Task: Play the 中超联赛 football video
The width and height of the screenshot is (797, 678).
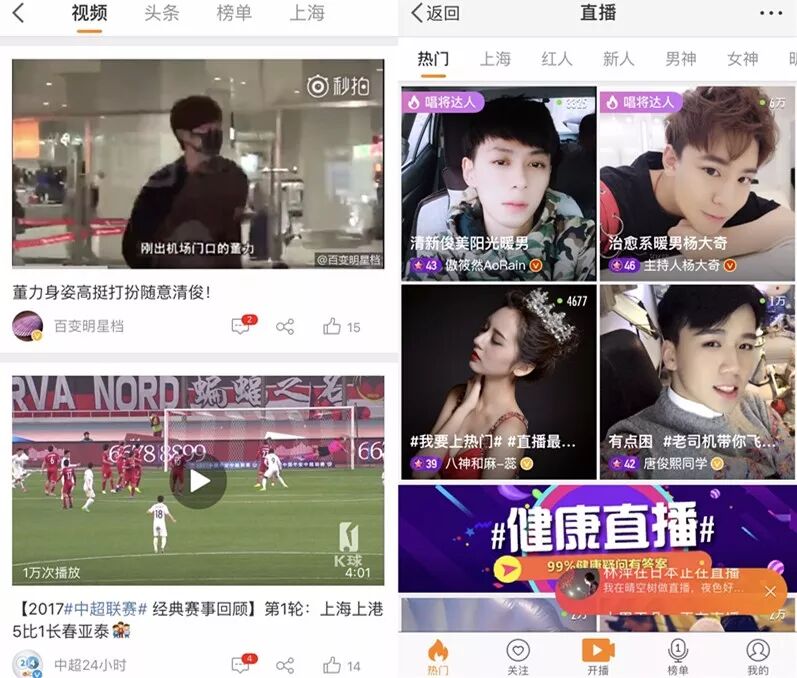Action: coord(198,480)
